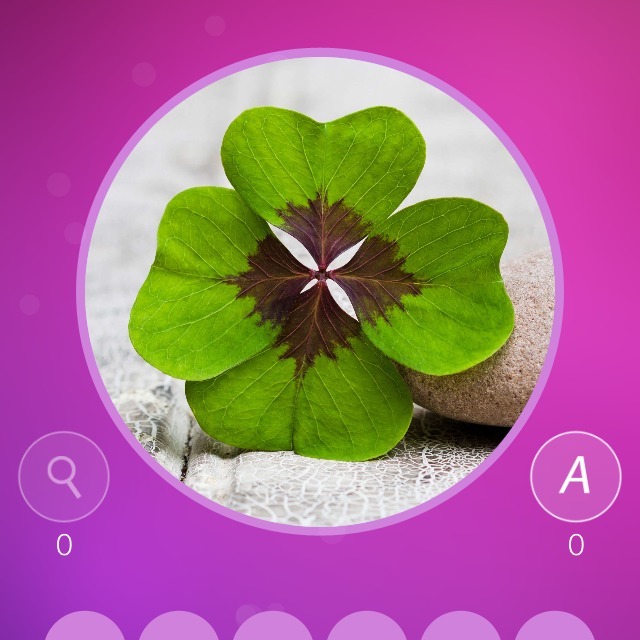Viewport: 640px width, 640px height.
Task: Tap the four-leaf clover picture
Action: click(320, 291)
